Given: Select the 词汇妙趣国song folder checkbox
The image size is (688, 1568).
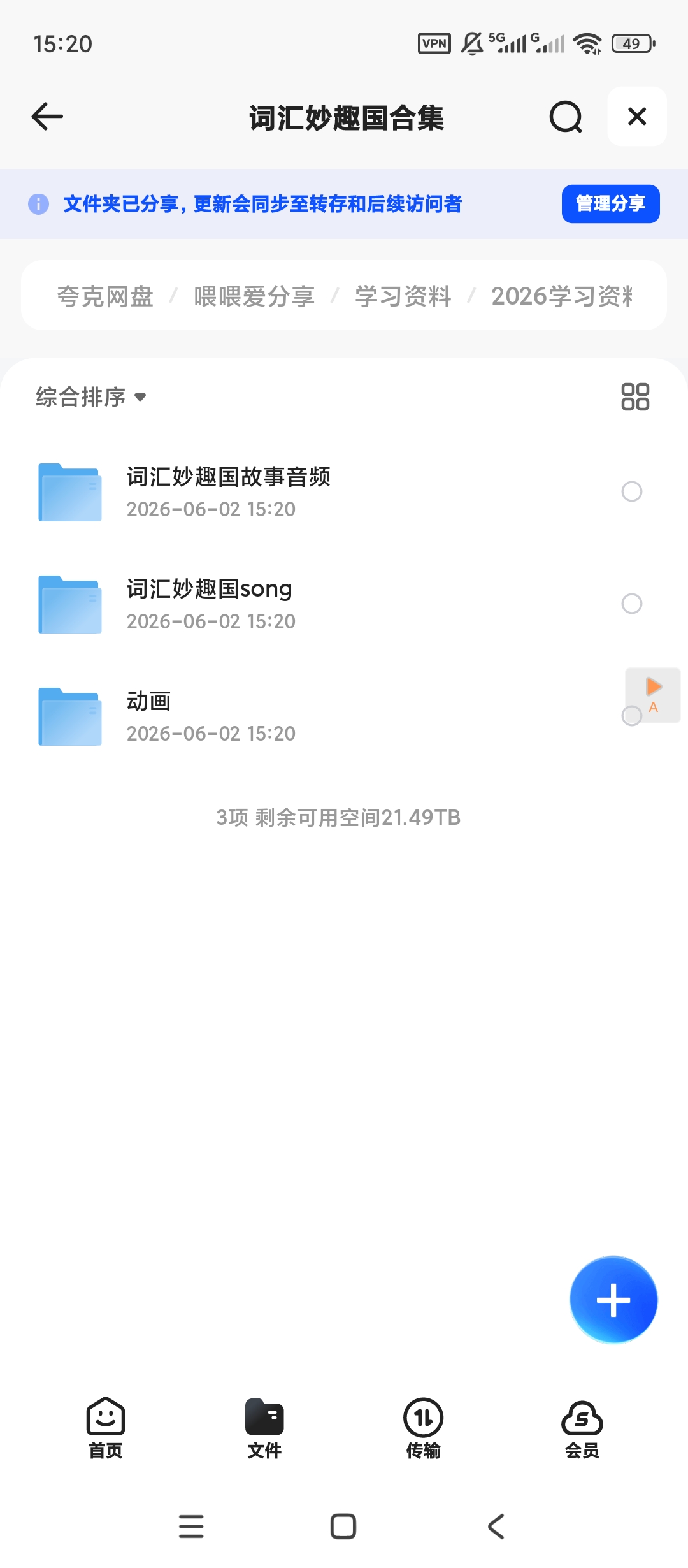Looking at the screenshot, I should pyautogui.click(x=632, y=604).
